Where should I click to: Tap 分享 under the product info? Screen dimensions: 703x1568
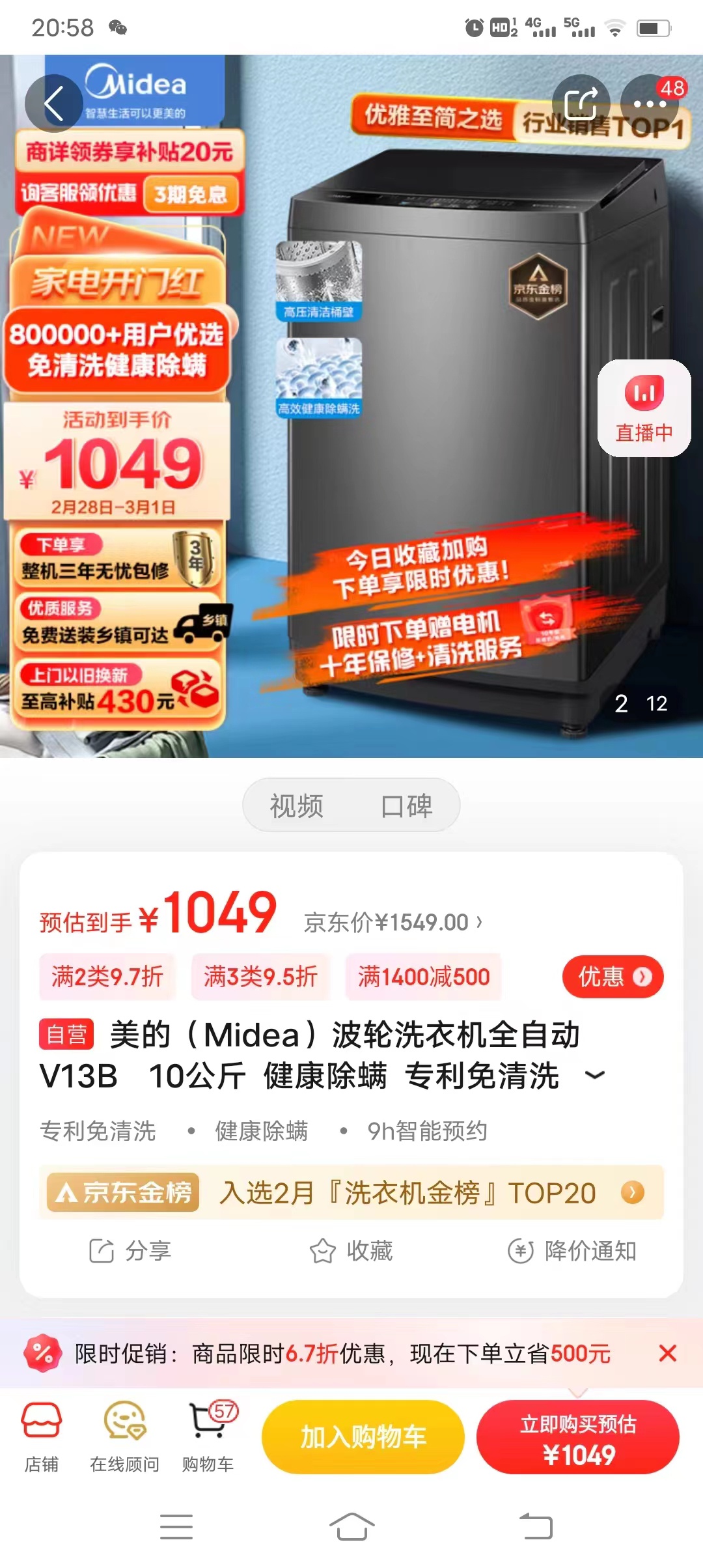130,1251
